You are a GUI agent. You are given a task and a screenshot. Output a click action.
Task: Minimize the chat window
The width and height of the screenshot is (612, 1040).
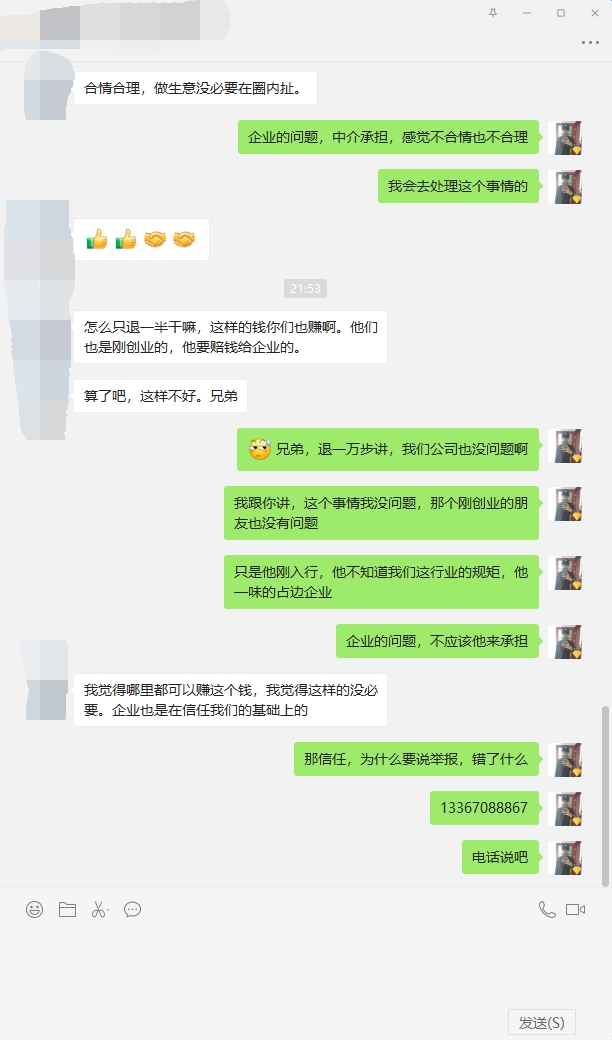pos(526,12)
